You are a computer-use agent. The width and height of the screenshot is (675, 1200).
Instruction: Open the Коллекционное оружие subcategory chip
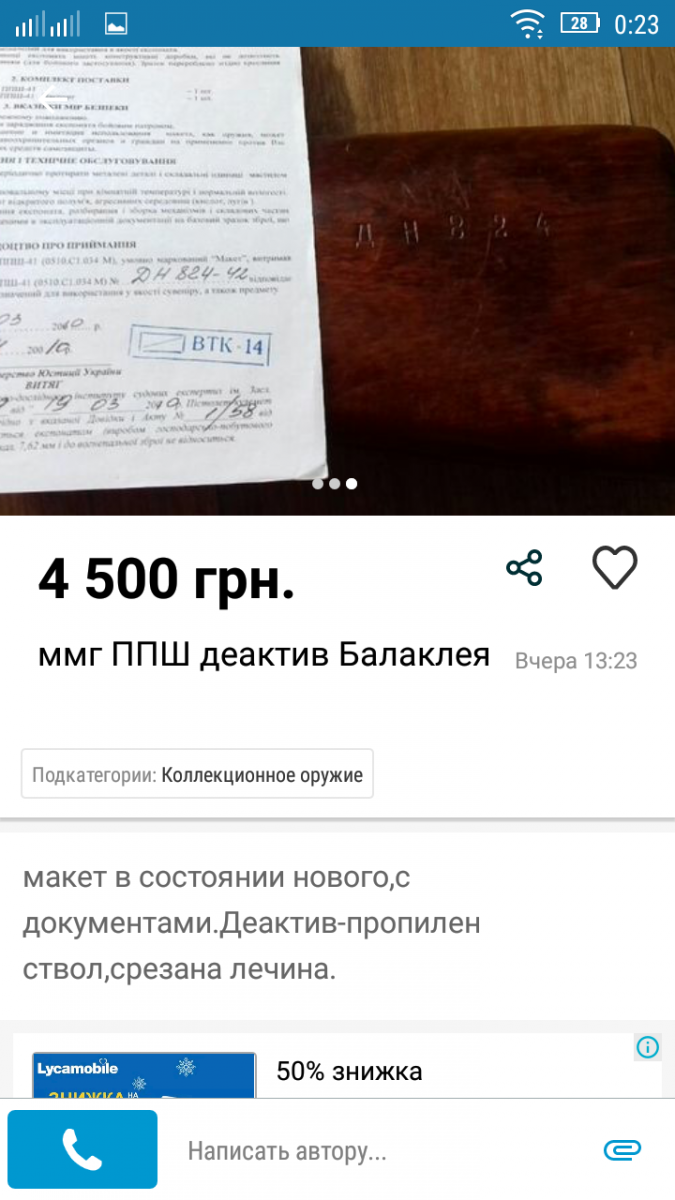pos(197,774)
